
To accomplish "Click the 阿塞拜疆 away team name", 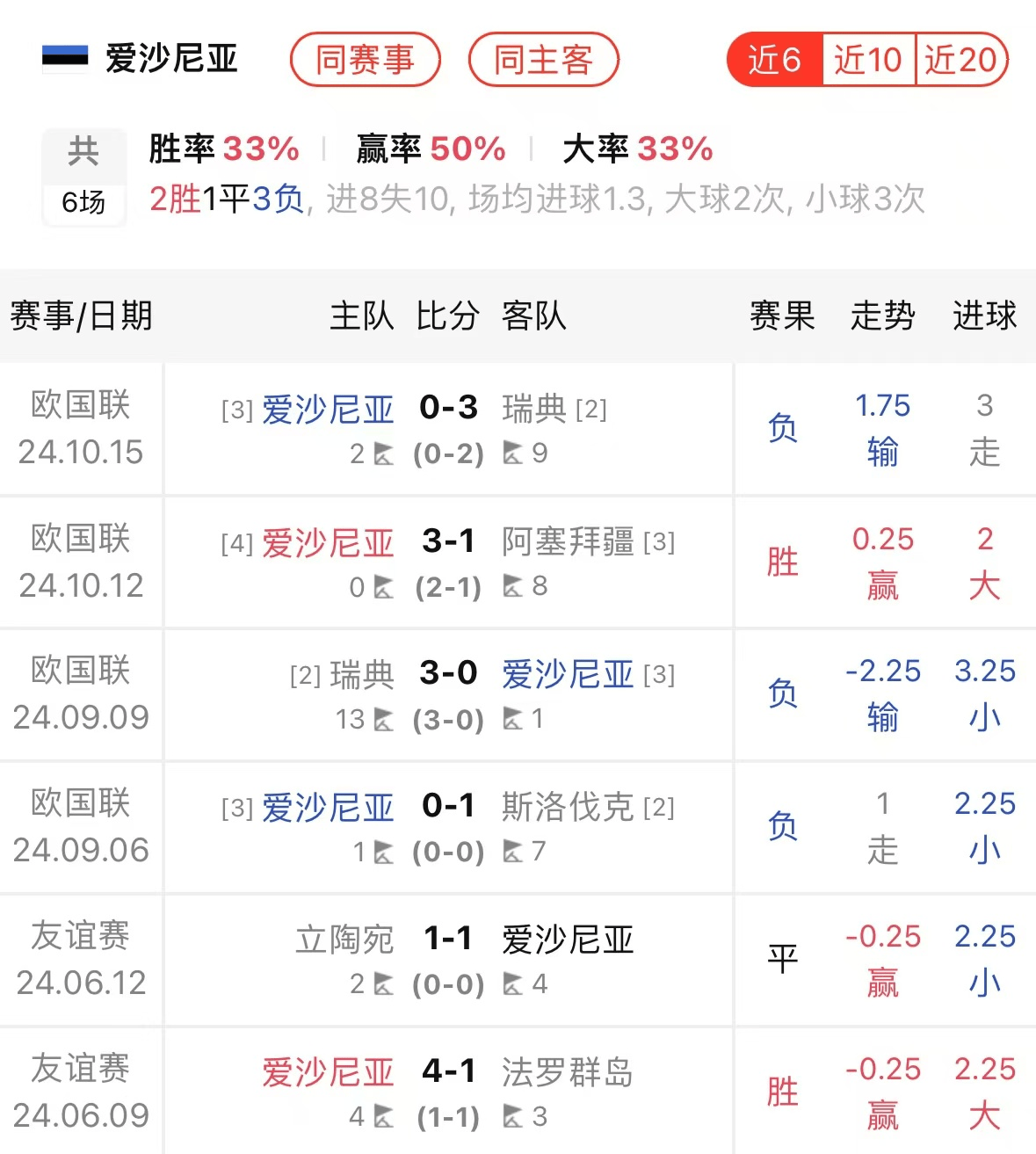I will (568, 542).
